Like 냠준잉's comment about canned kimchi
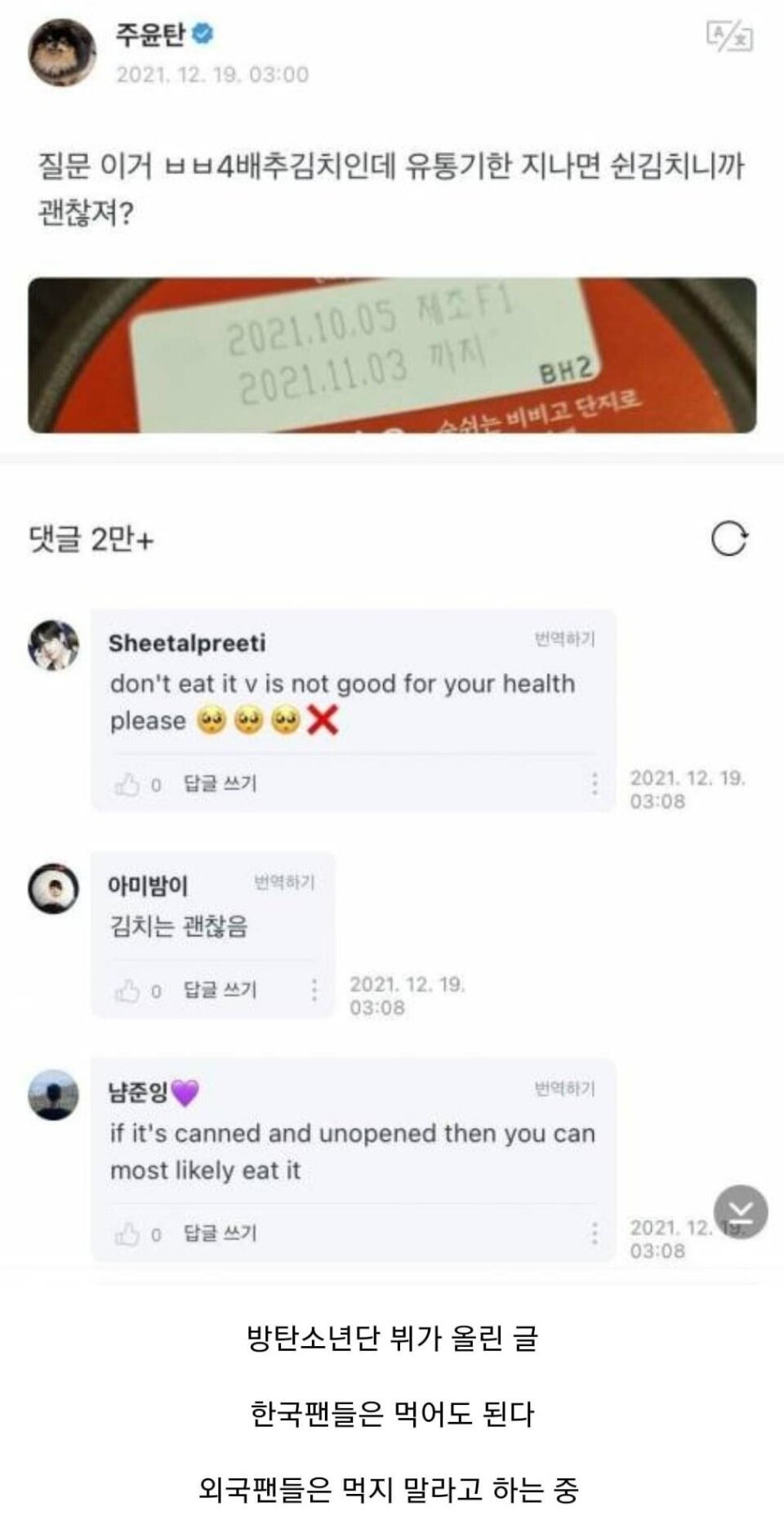Viewport: 784px width, 1538px height. click(127, 1234)
